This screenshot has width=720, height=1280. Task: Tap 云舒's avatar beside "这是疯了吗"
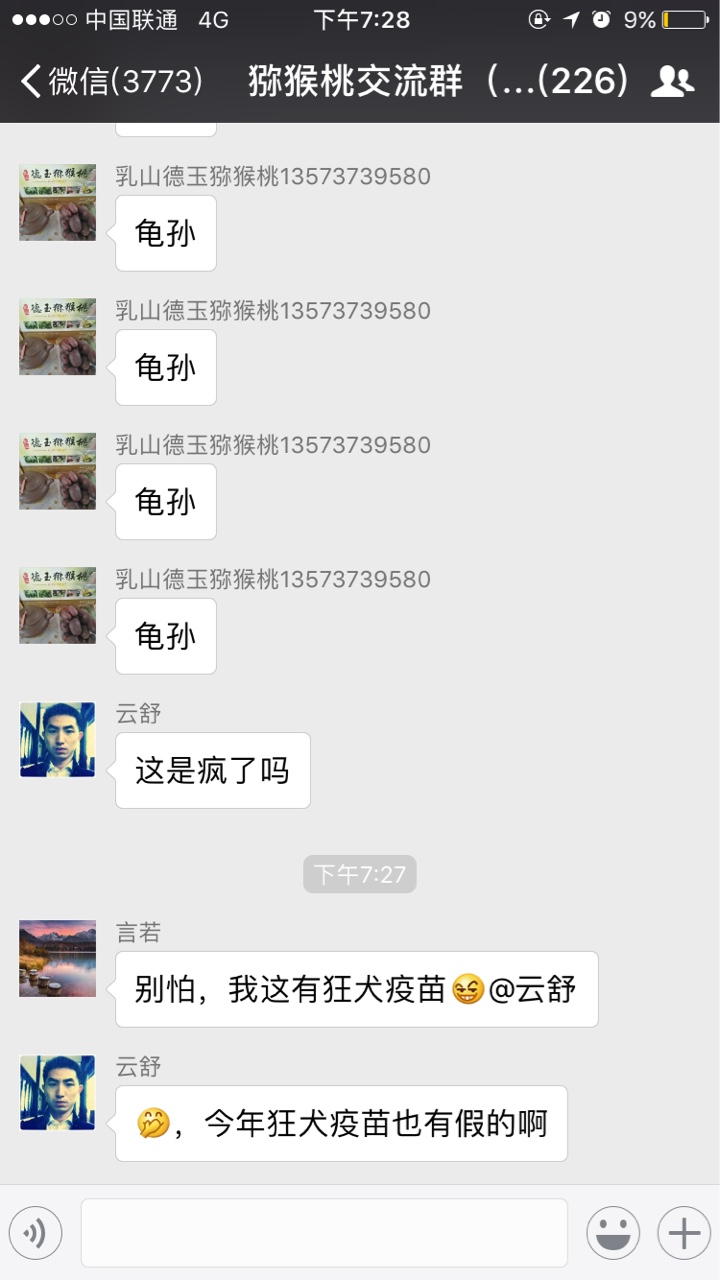pos(58,740)
